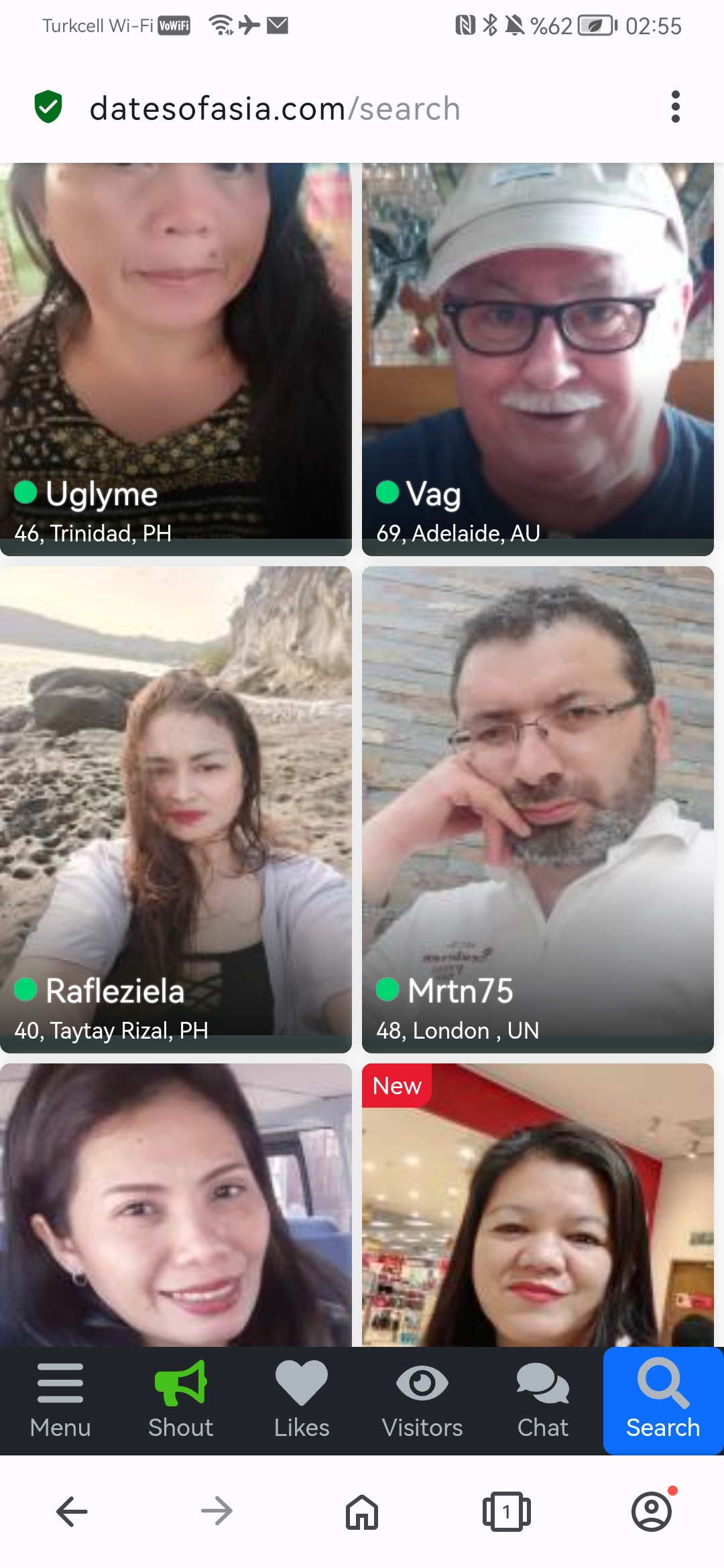This screenshot has height=1568, width=724.
Task: Open the Menu drawer
Action: tap(60, 1400)
